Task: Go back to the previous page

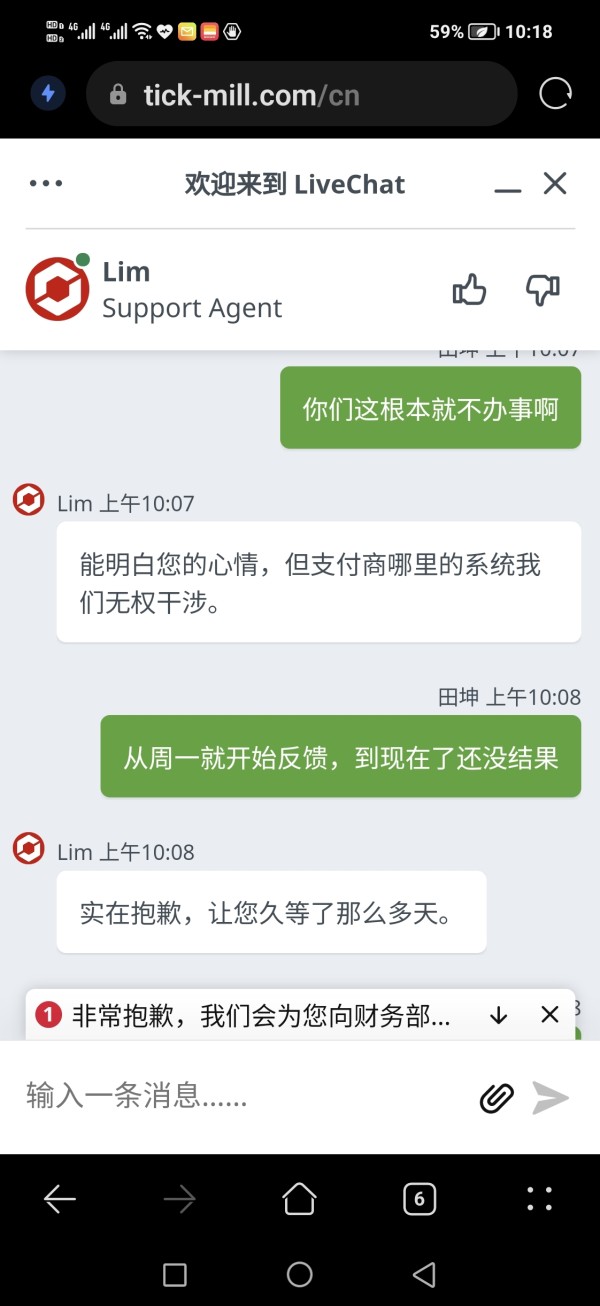Action: 60,1198
